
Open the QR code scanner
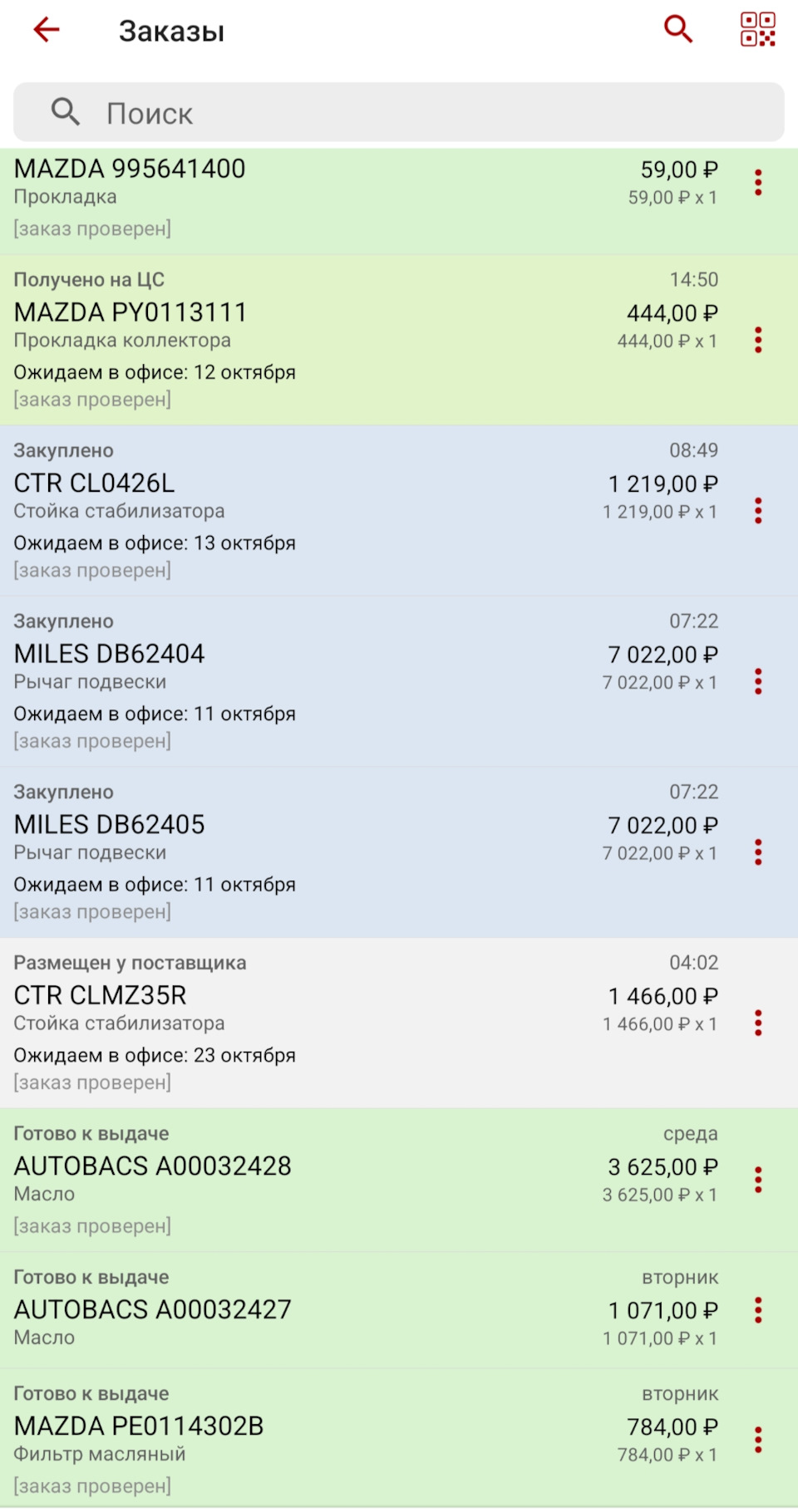(x=757, y=30)
